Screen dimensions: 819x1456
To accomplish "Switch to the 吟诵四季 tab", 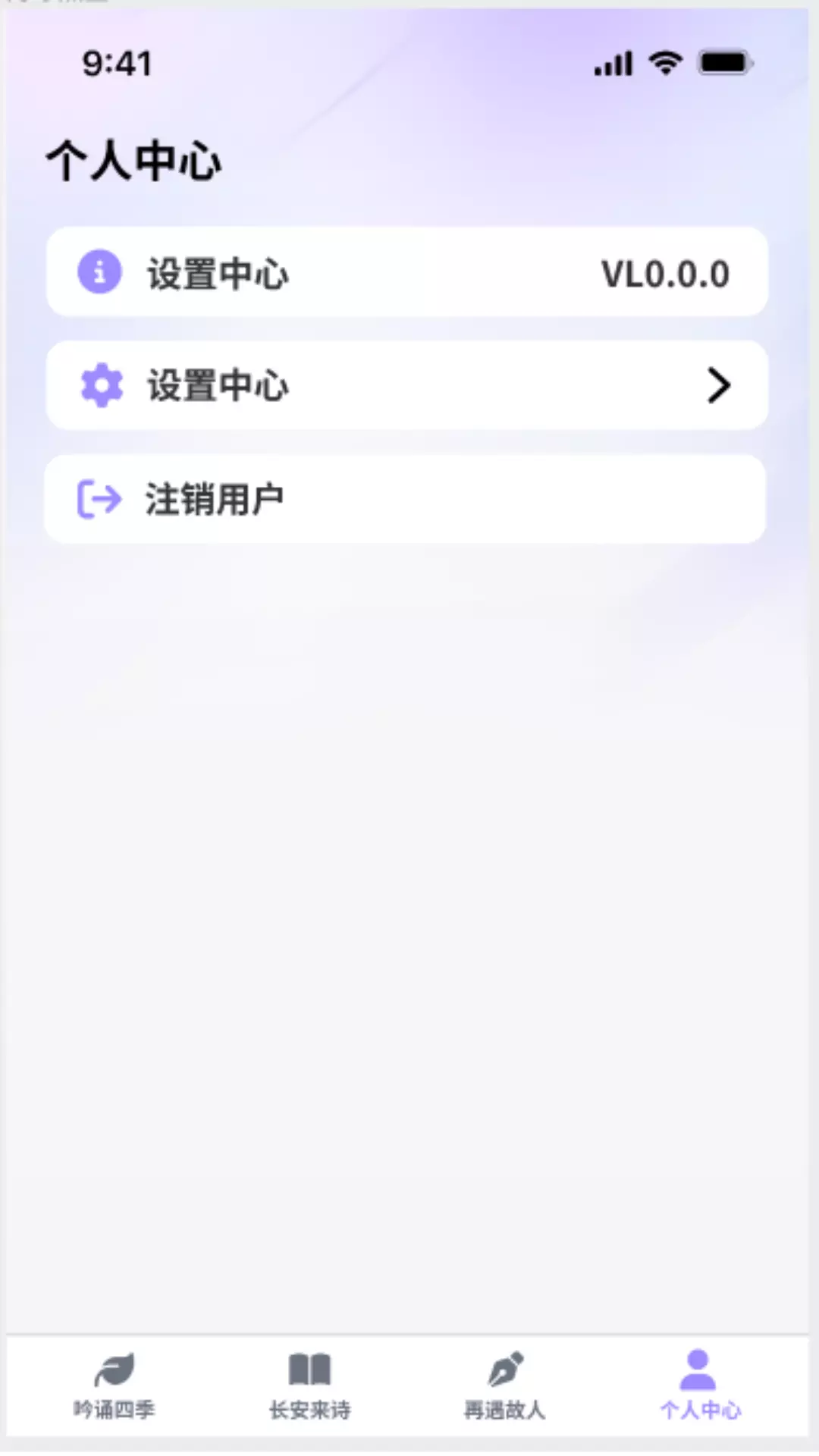I will click(114, 1385).
